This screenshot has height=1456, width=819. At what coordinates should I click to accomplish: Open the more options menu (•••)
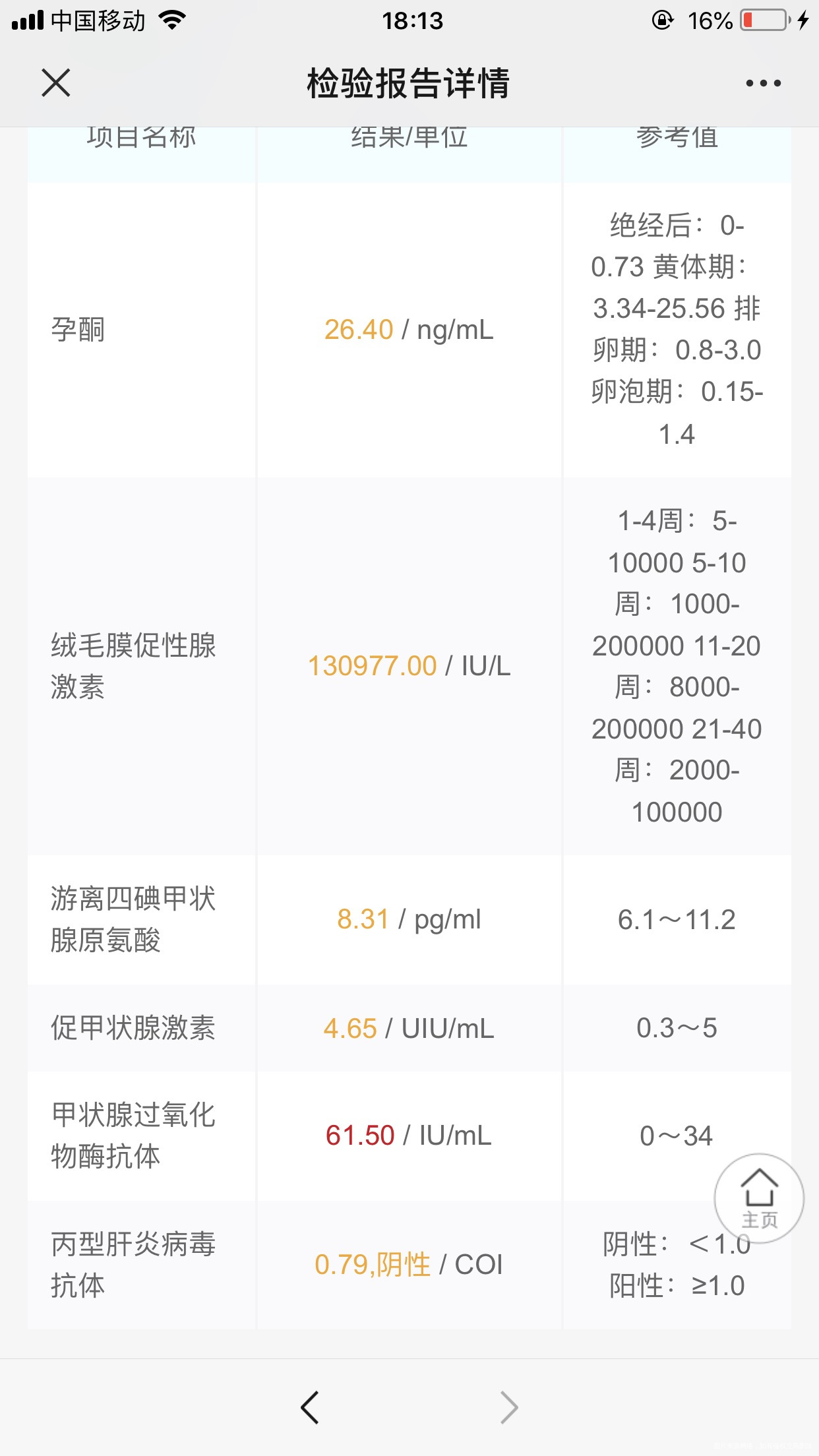pos(763,83)
